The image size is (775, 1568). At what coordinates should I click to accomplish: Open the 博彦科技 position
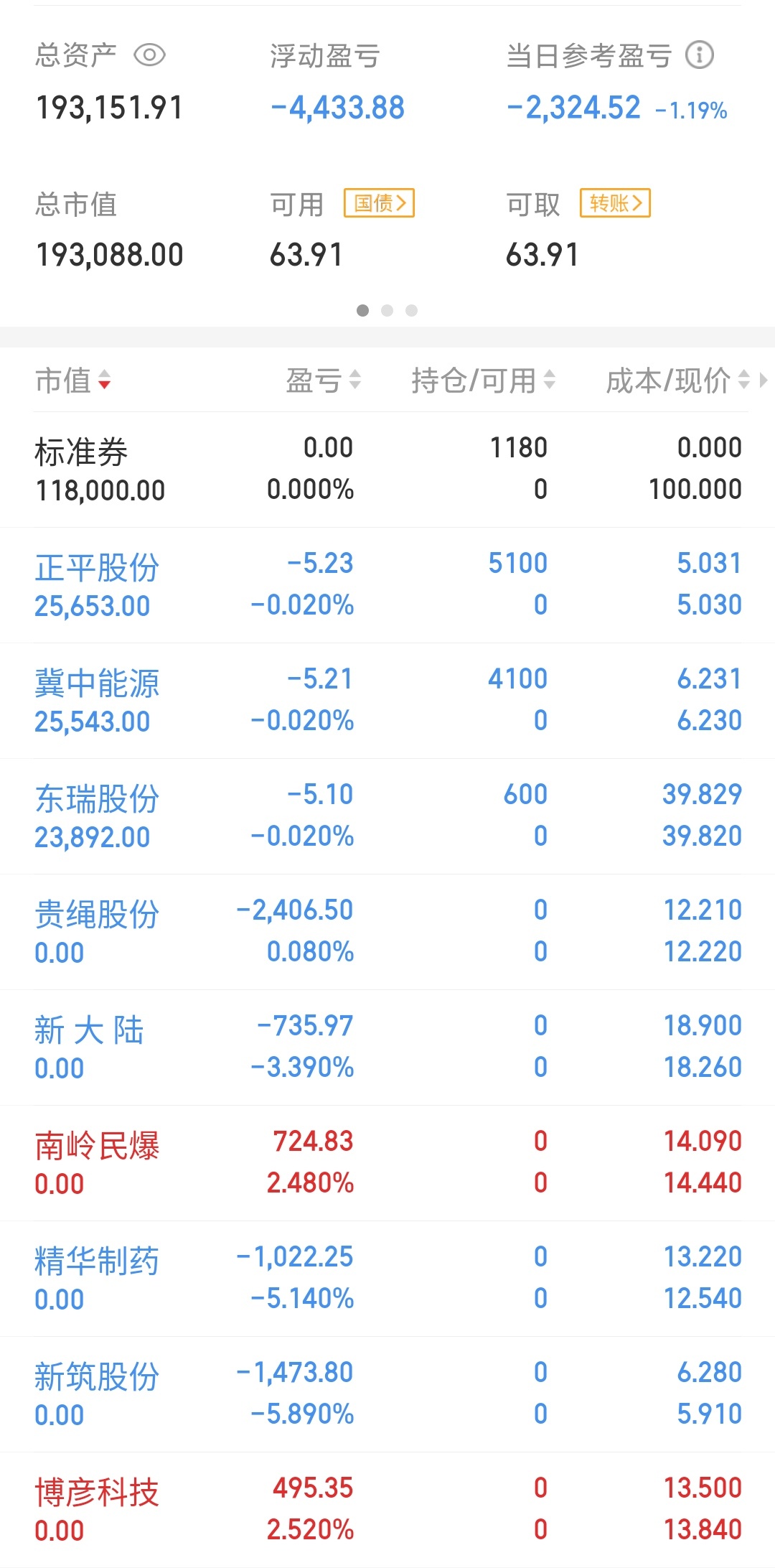tap(387, 1510)
